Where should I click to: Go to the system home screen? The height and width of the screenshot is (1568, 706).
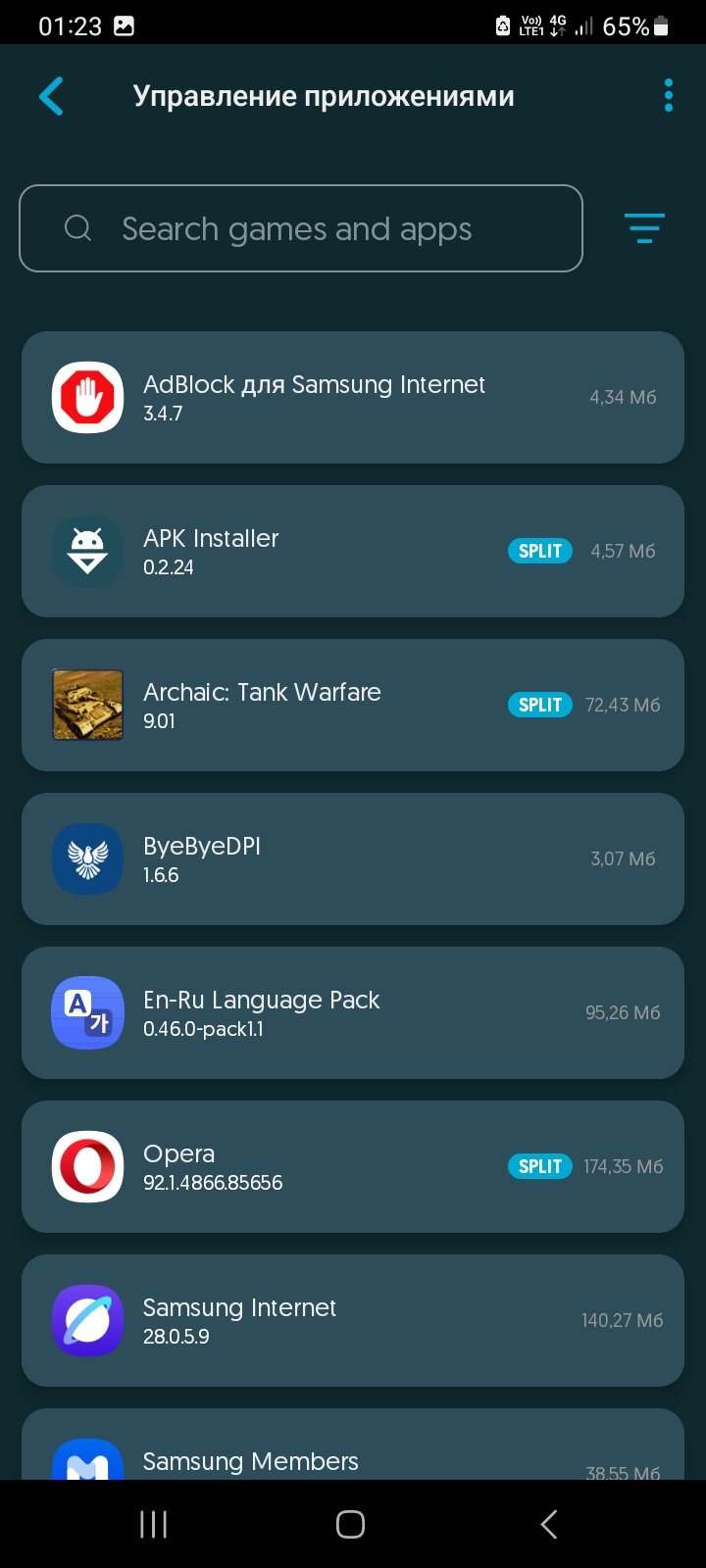pyautogui.click(x=351, y=1524)
